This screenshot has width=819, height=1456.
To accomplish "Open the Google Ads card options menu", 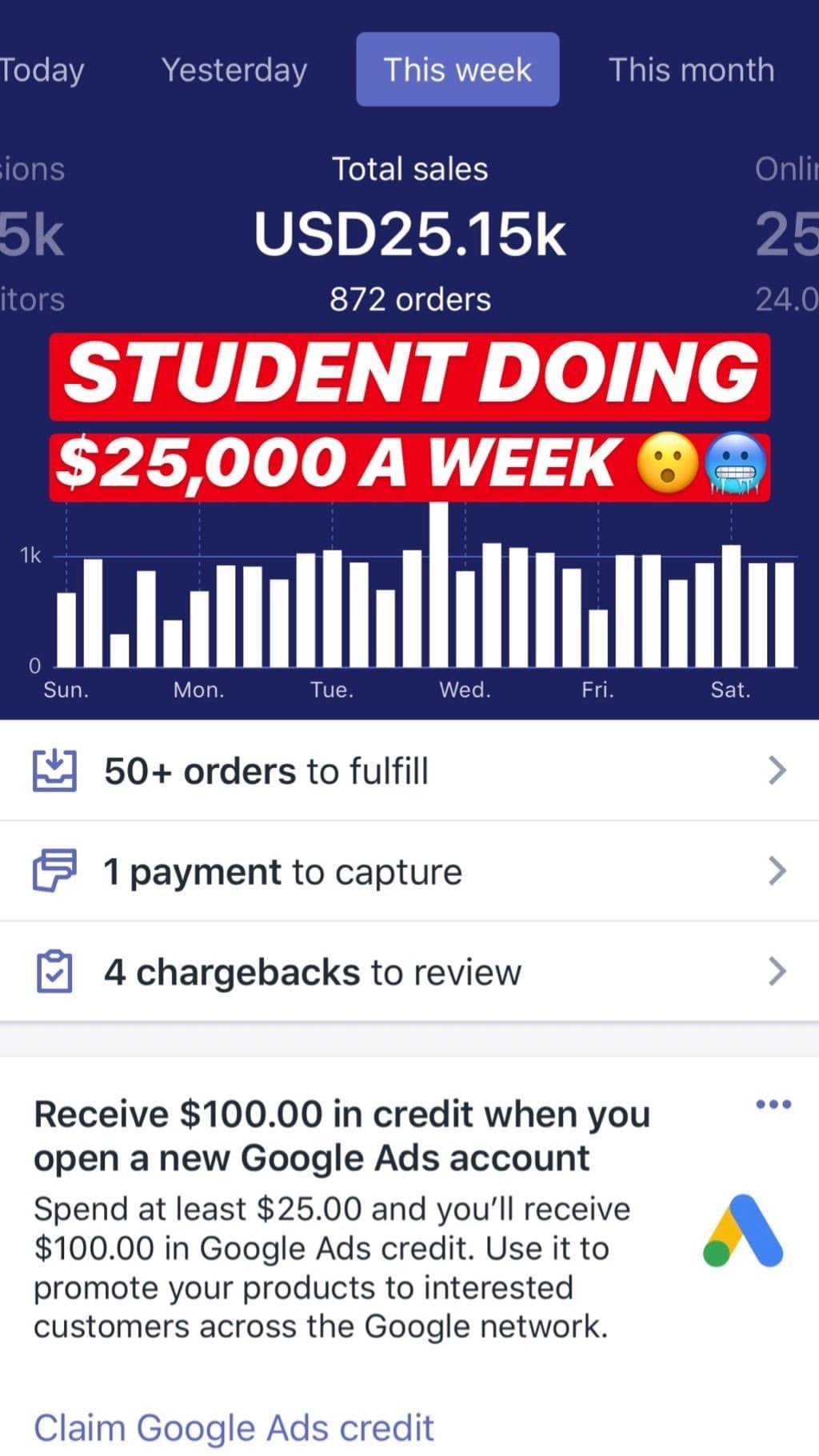I will pyautogui.click(x=773, y=1105).
